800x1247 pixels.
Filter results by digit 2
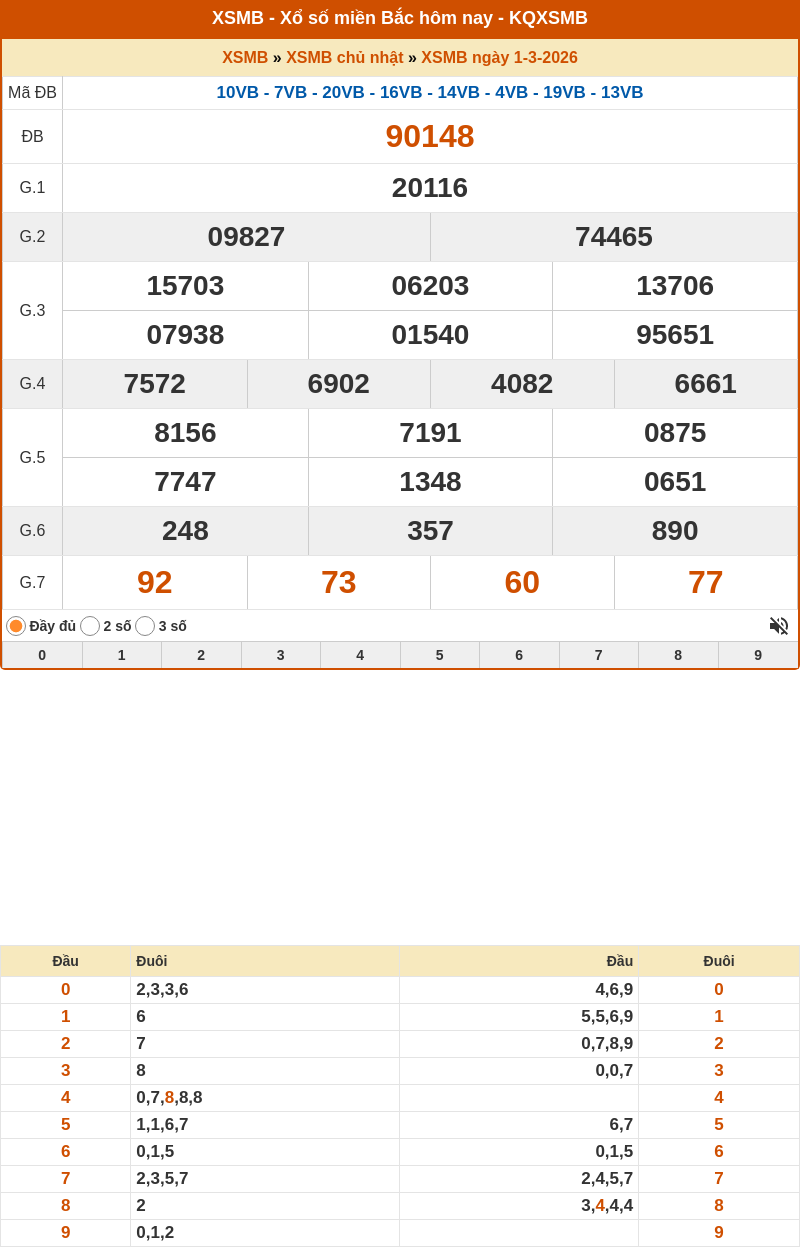pos(201,655)
